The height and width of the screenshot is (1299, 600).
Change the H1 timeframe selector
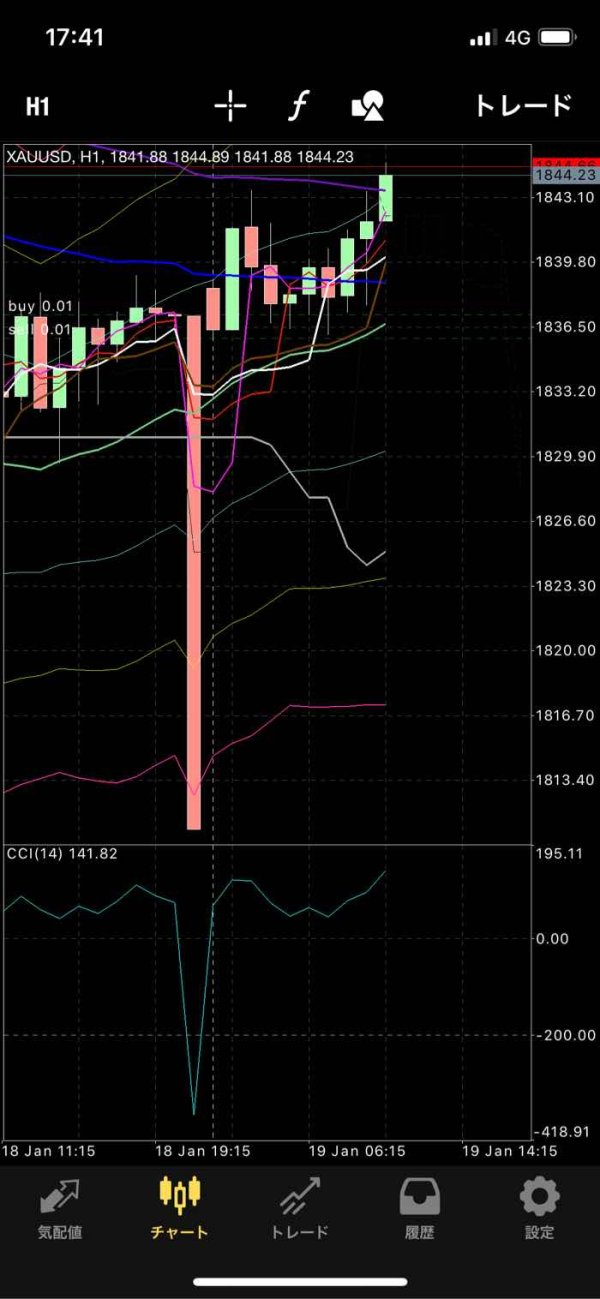[x=38, y=106]
